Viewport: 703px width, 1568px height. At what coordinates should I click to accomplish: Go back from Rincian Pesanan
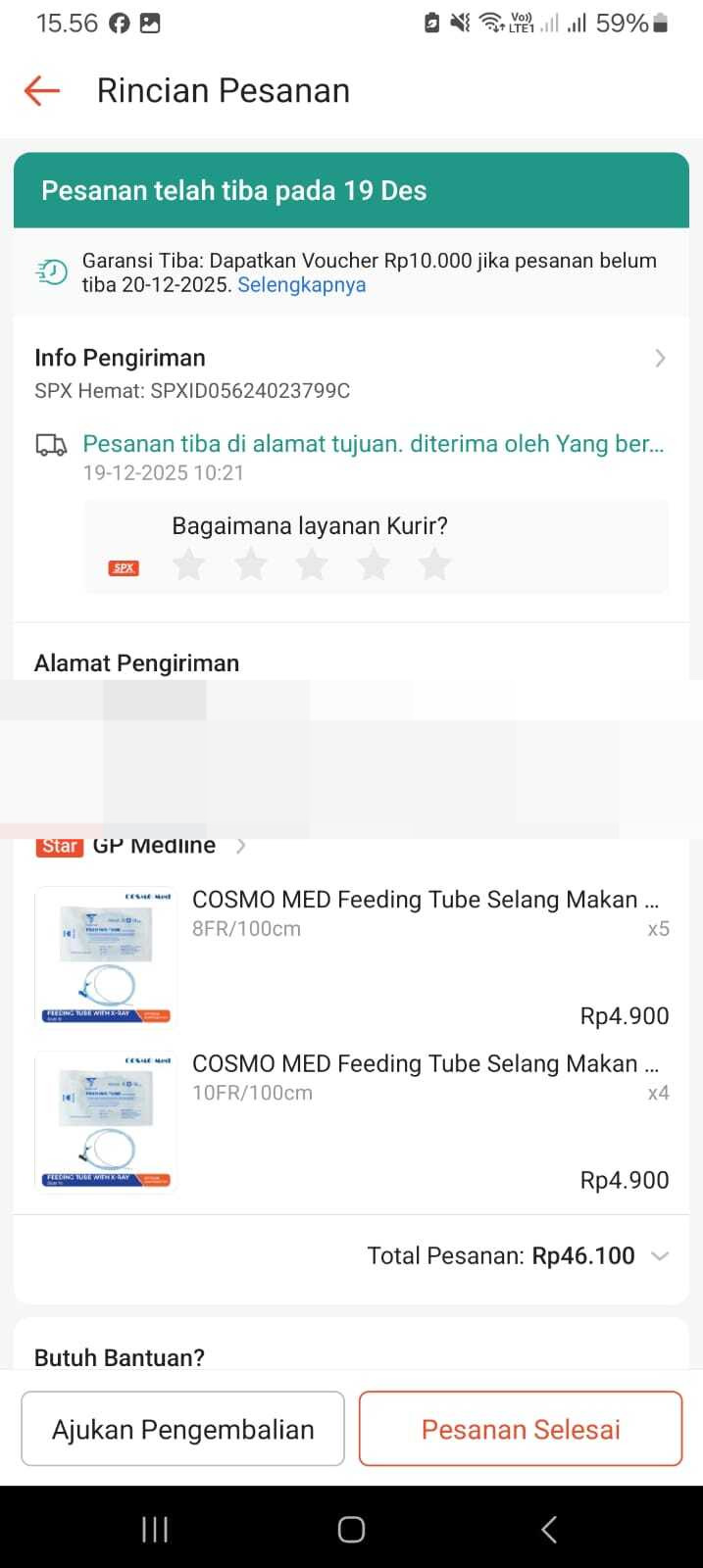42,91
